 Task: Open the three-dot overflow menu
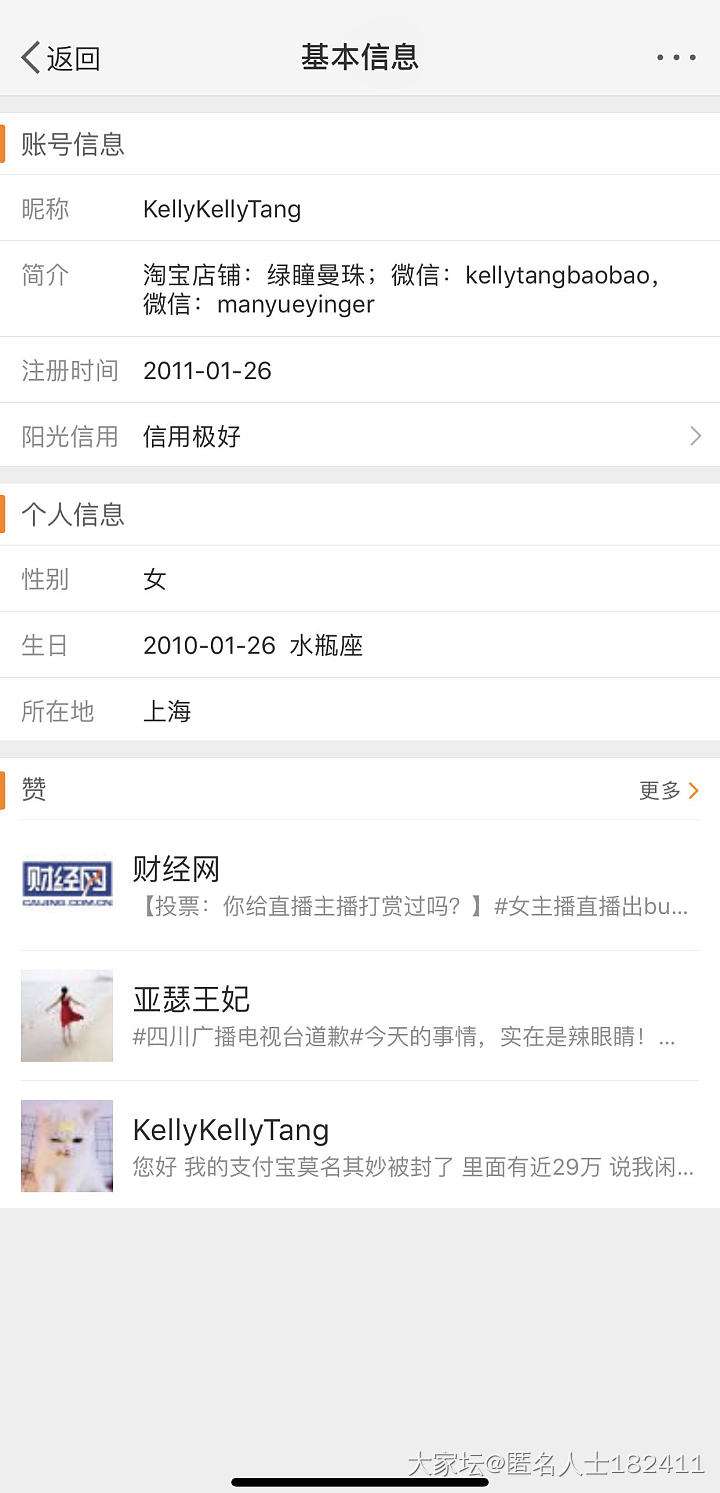pyautogui.click(x=676, y=58)
